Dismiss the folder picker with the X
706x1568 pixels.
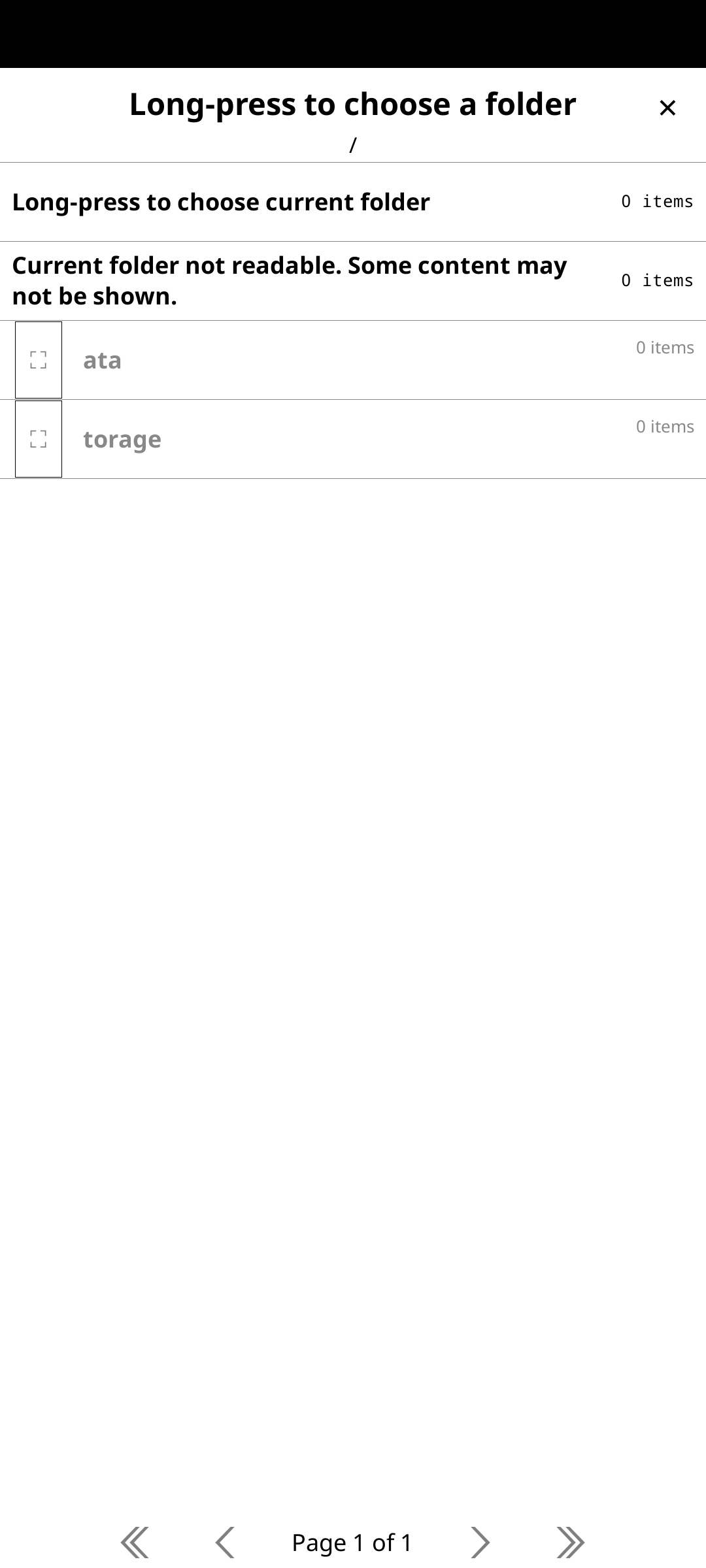coord(667,108)
